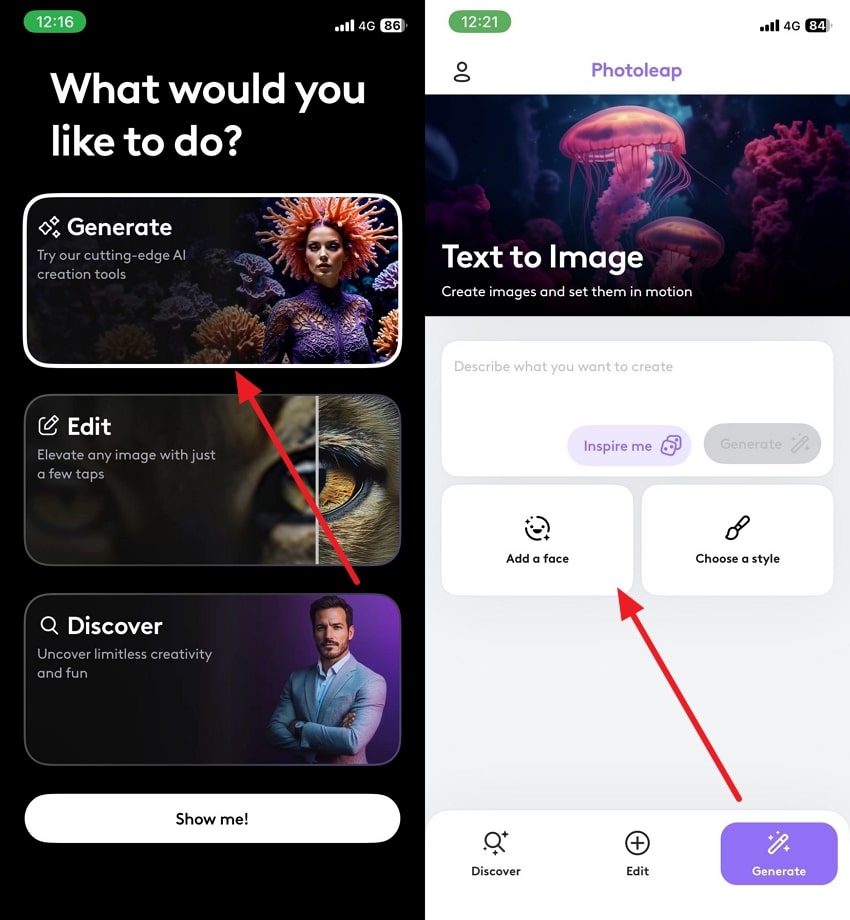The height and width of the screenshot is (920, 850).
Task: Select Choose a style option
Action: tap(737, 540)
